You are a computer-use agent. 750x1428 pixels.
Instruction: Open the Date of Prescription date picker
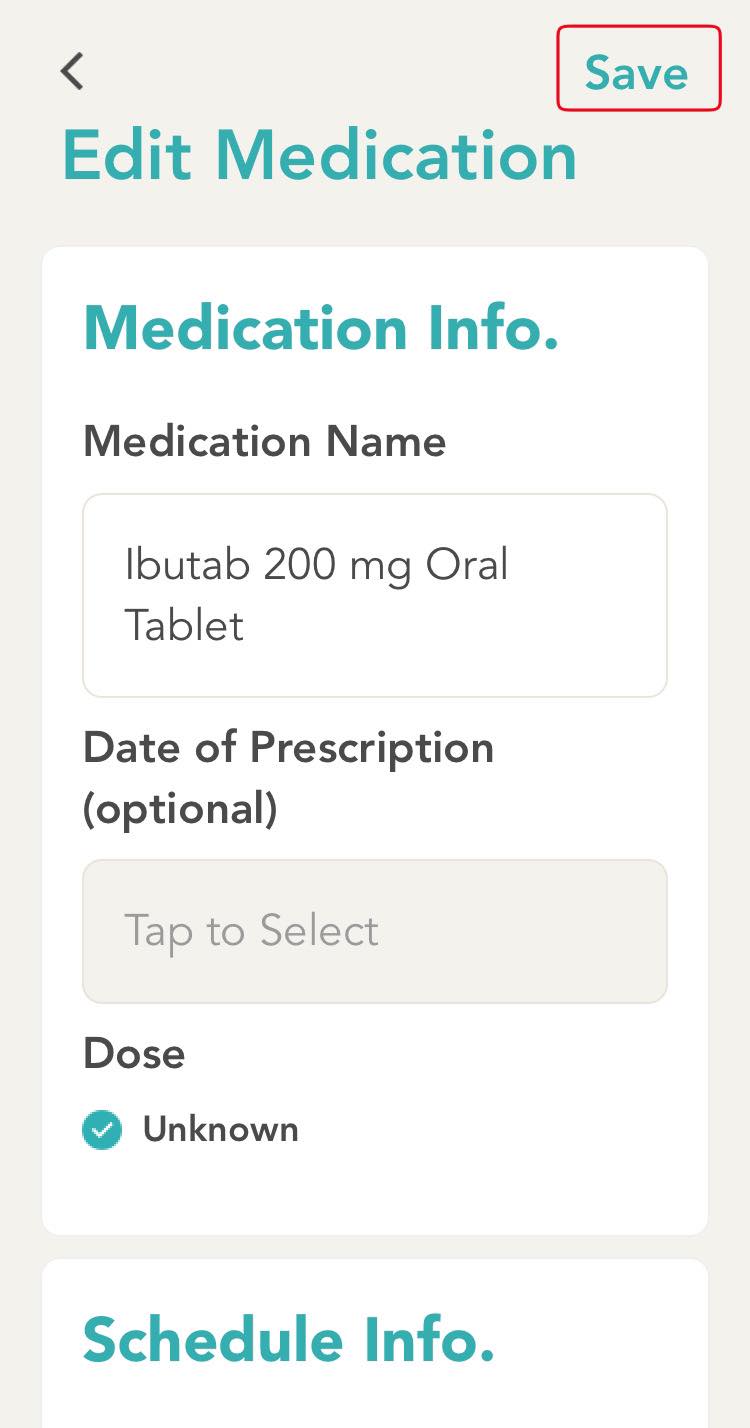click(374, 930)
